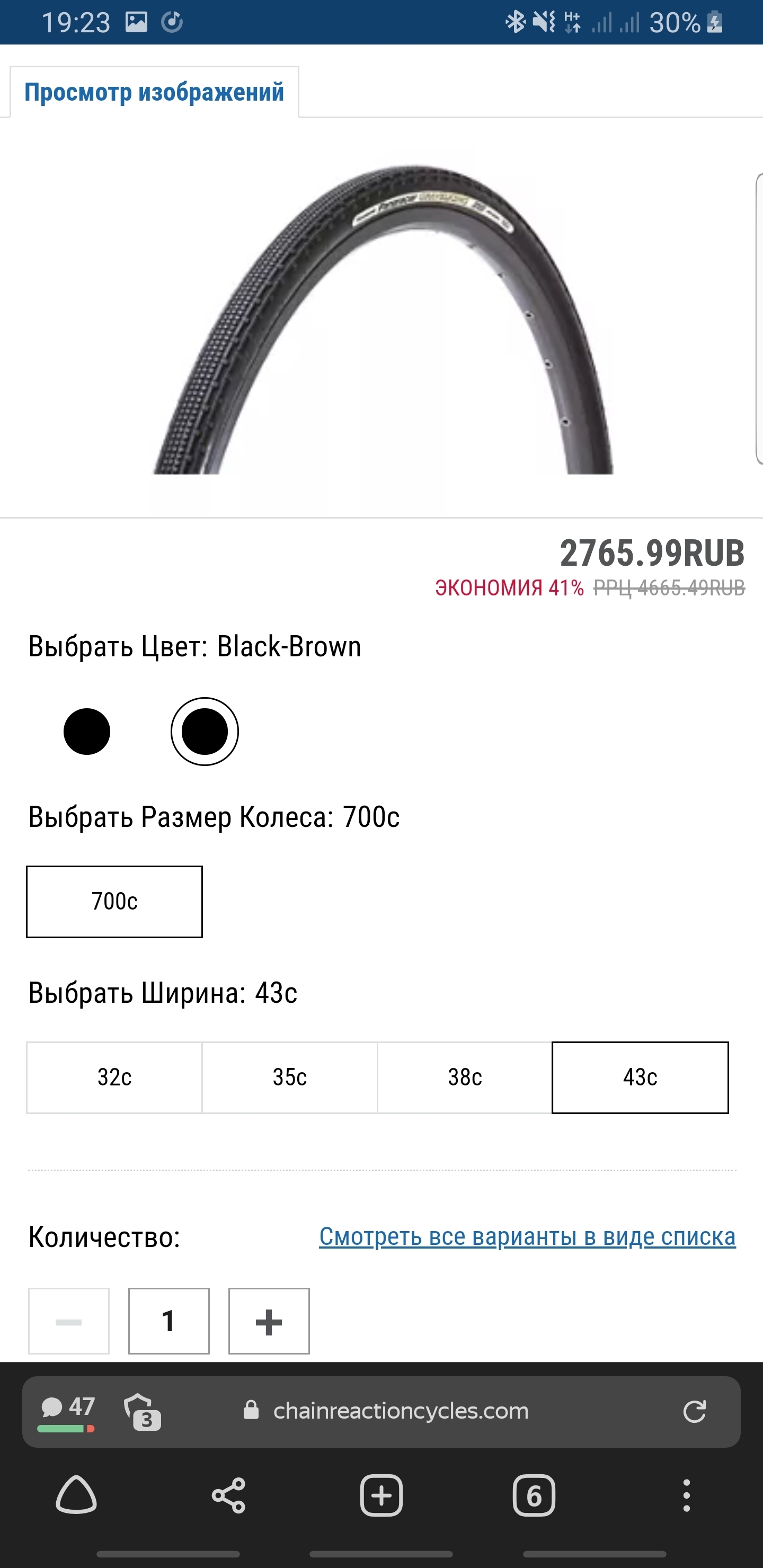Edit the quantity number field
763x1568 pixels.
click(x=168, y=1321)
